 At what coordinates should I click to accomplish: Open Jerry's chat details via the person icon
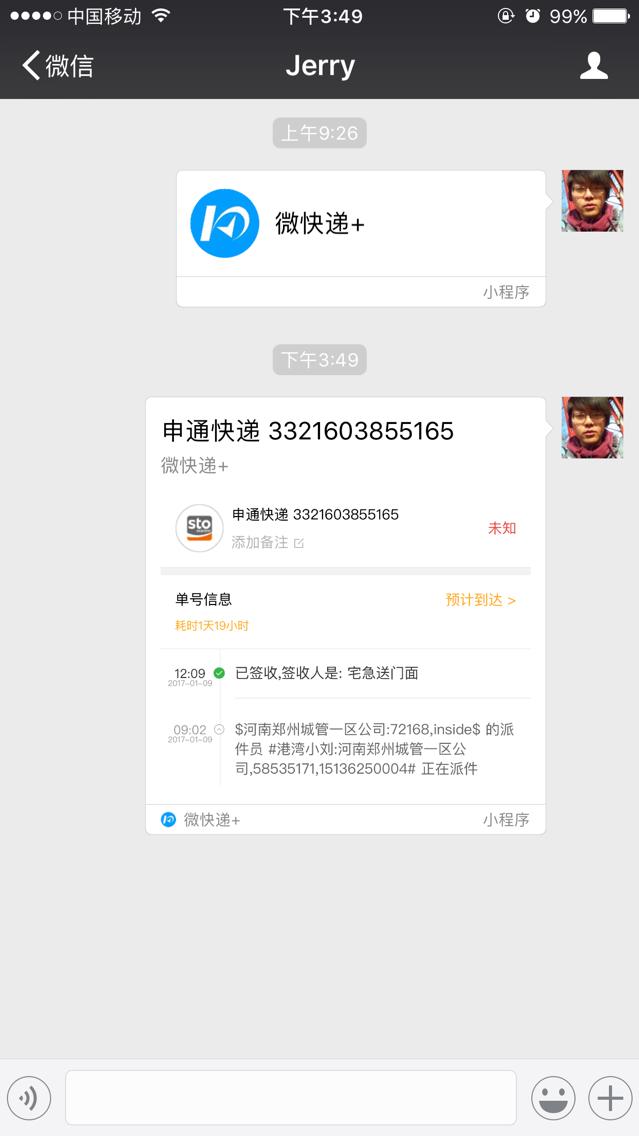tap(594, 66)
